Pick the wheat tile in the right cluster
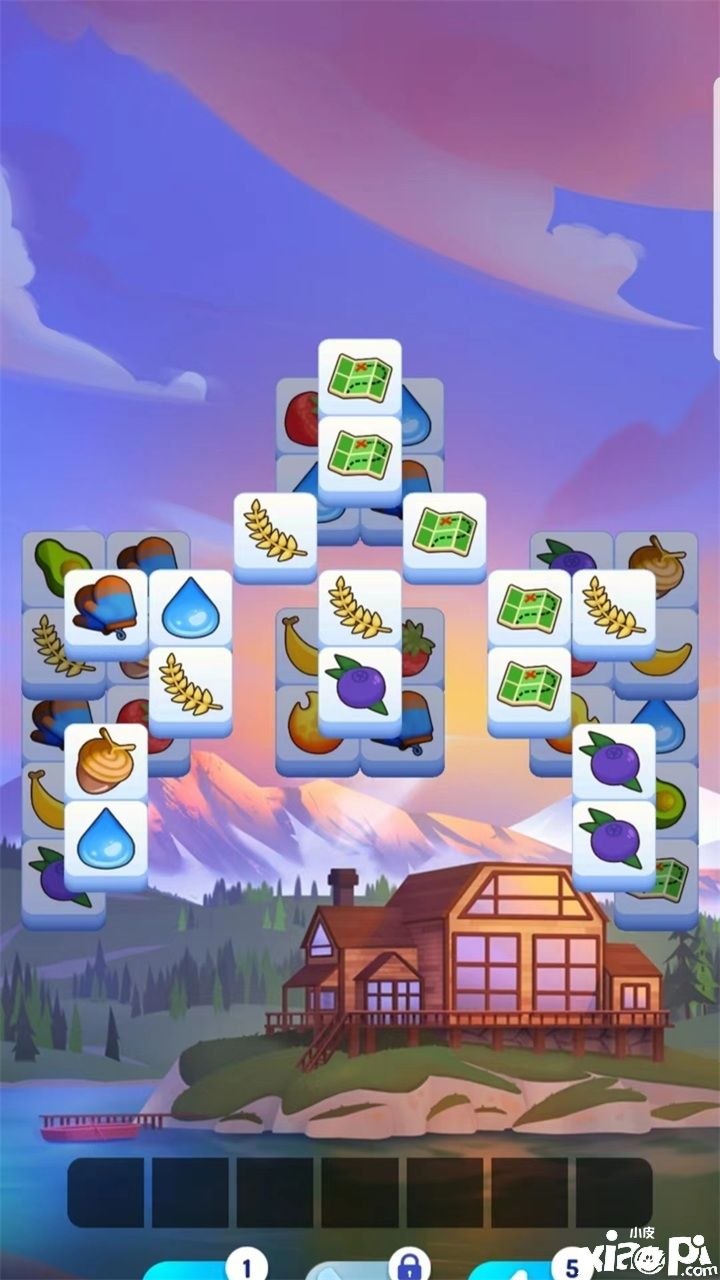This screenshot has width=720, height=1280. 614,608
